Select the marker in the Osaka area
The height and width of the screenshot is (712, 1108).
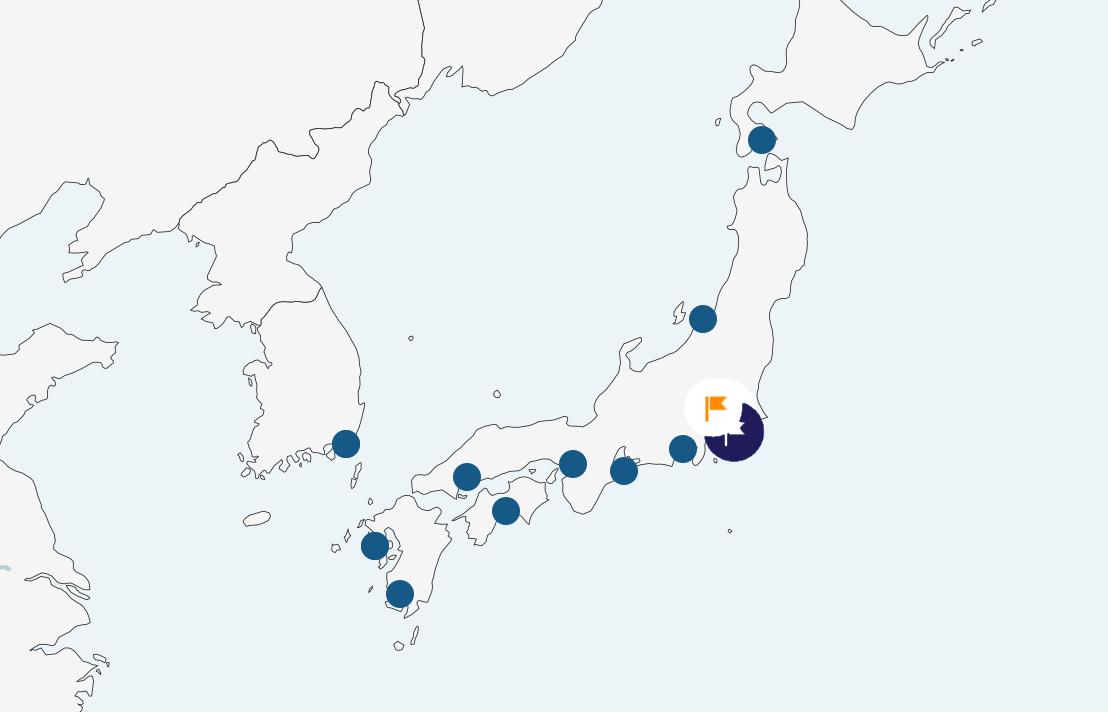[573, 464]
